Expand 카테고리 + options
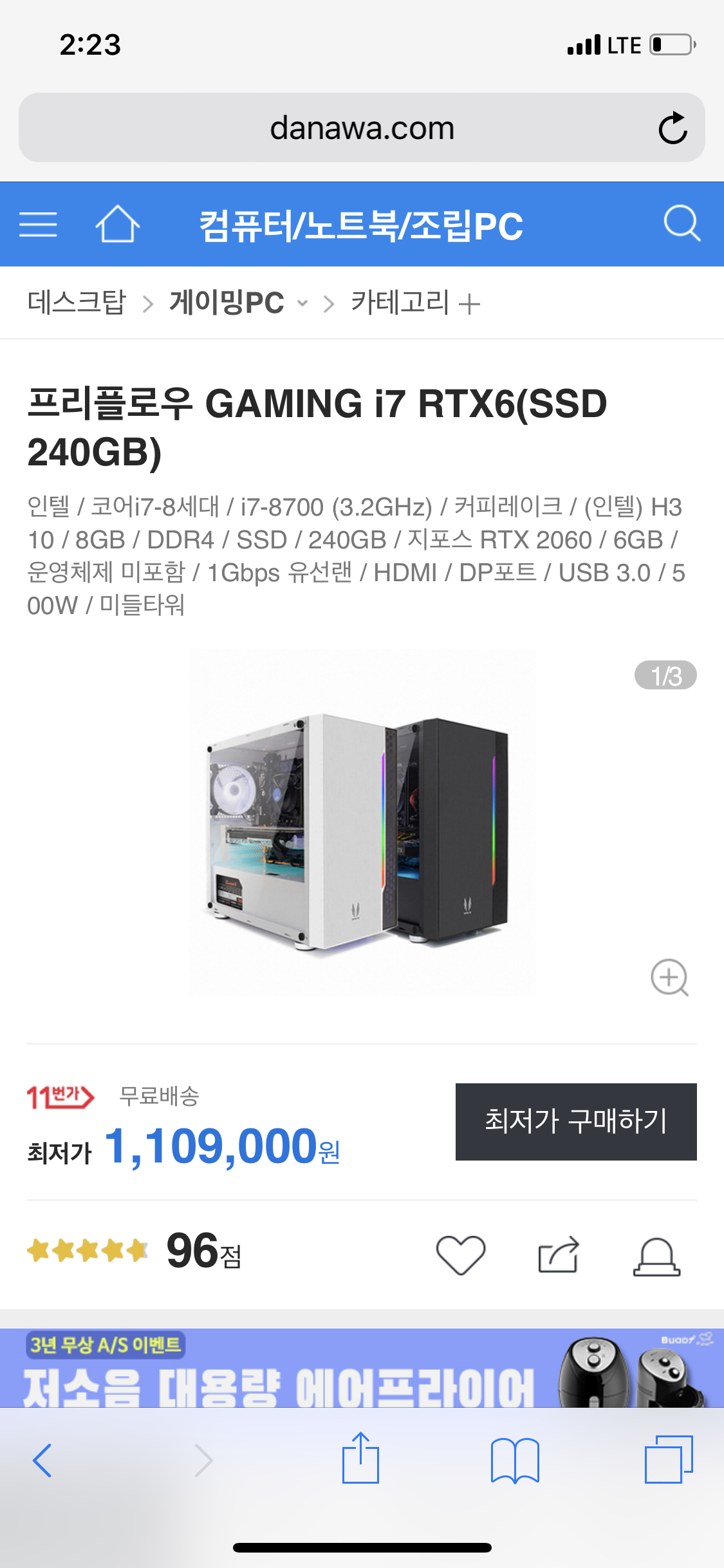 [415, 303]
